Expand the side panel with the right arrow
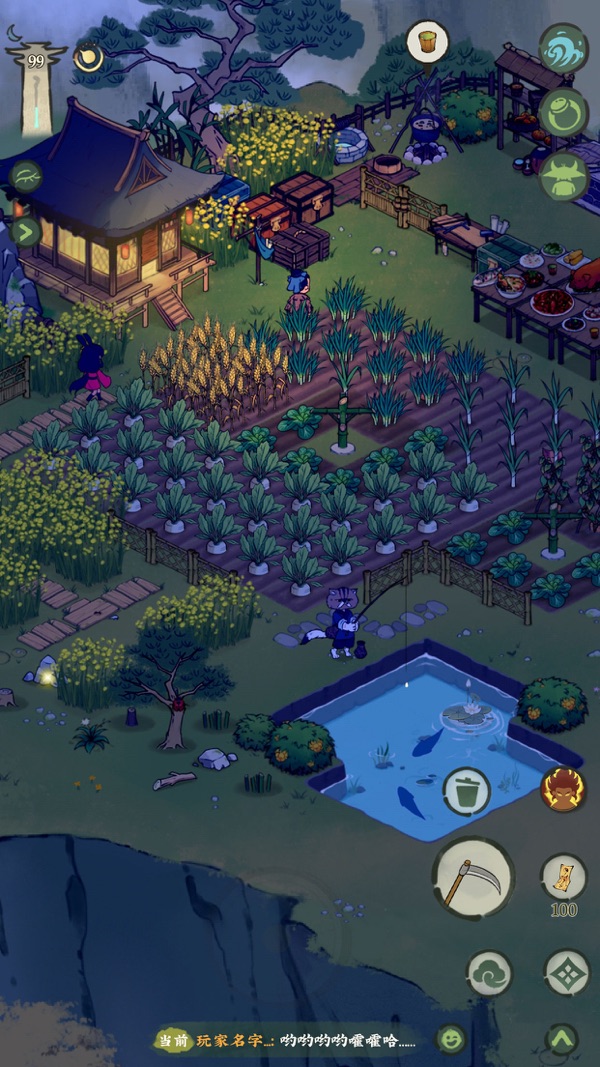The height and width of the screenshot is (1067, 600). pyautogui.click(x=25, y=232)
